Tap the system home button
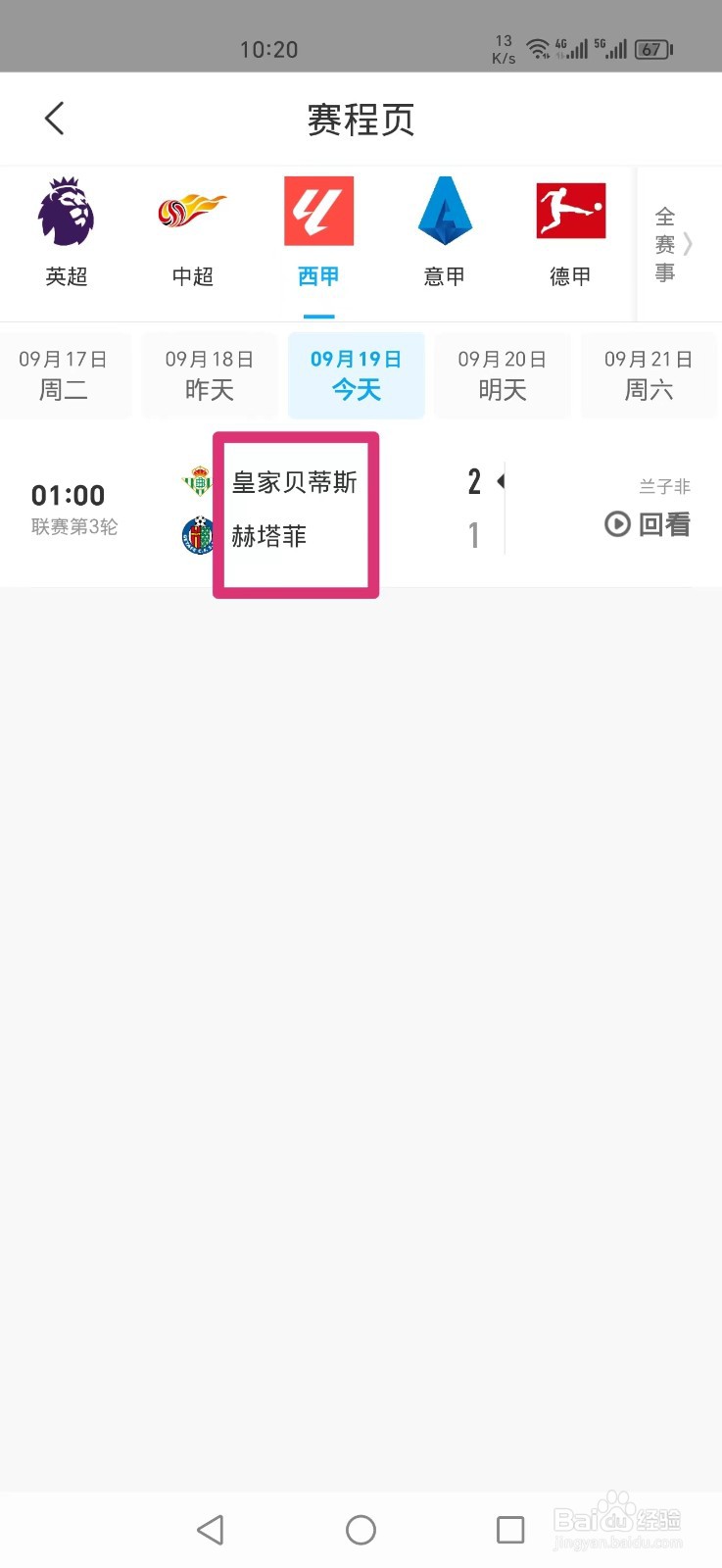Viewport: 722px width, 1568px height. 361,1530
